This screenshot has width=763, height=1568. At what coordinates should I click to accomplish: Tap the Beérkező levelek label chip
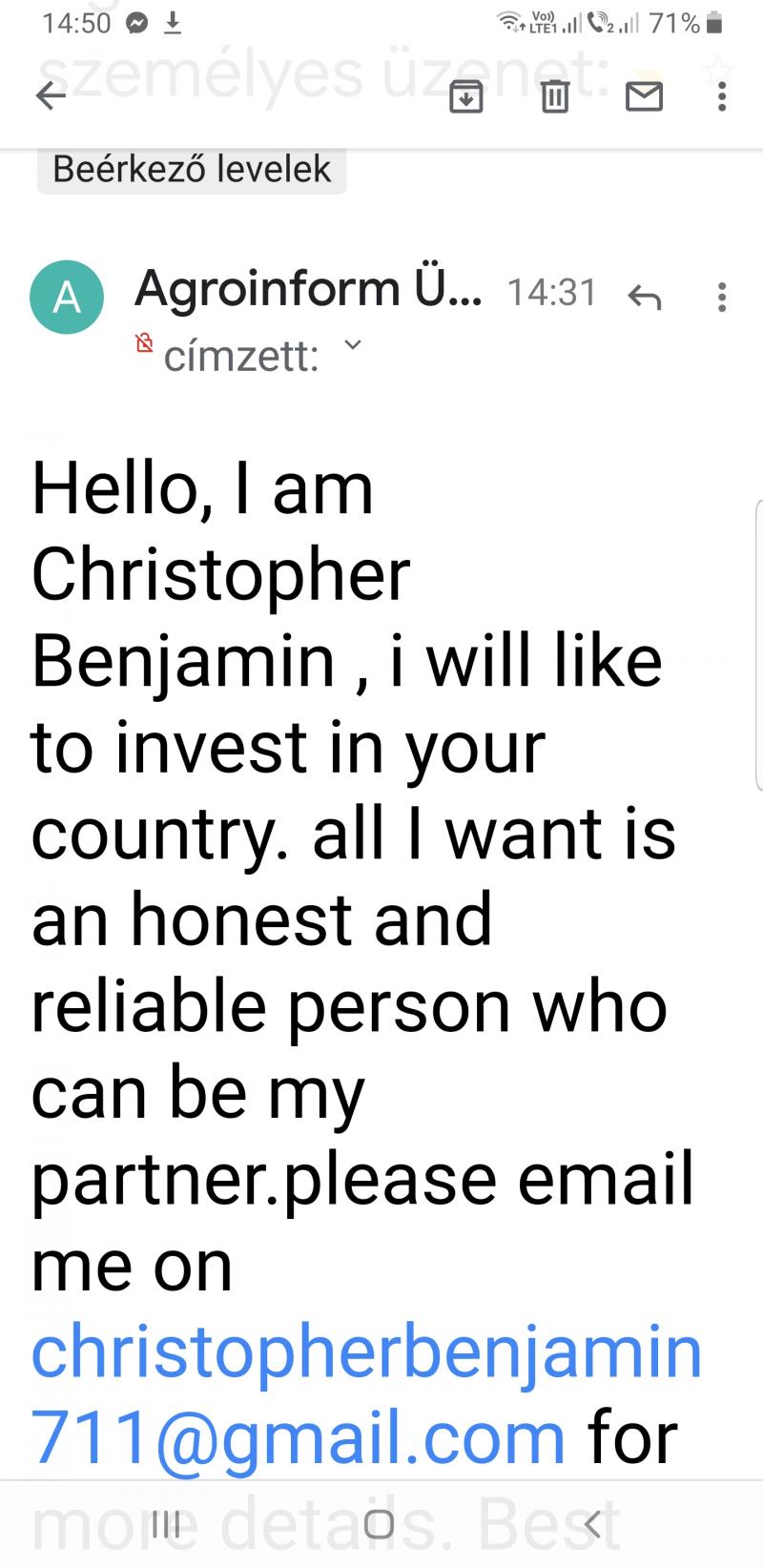coord(192,169)
